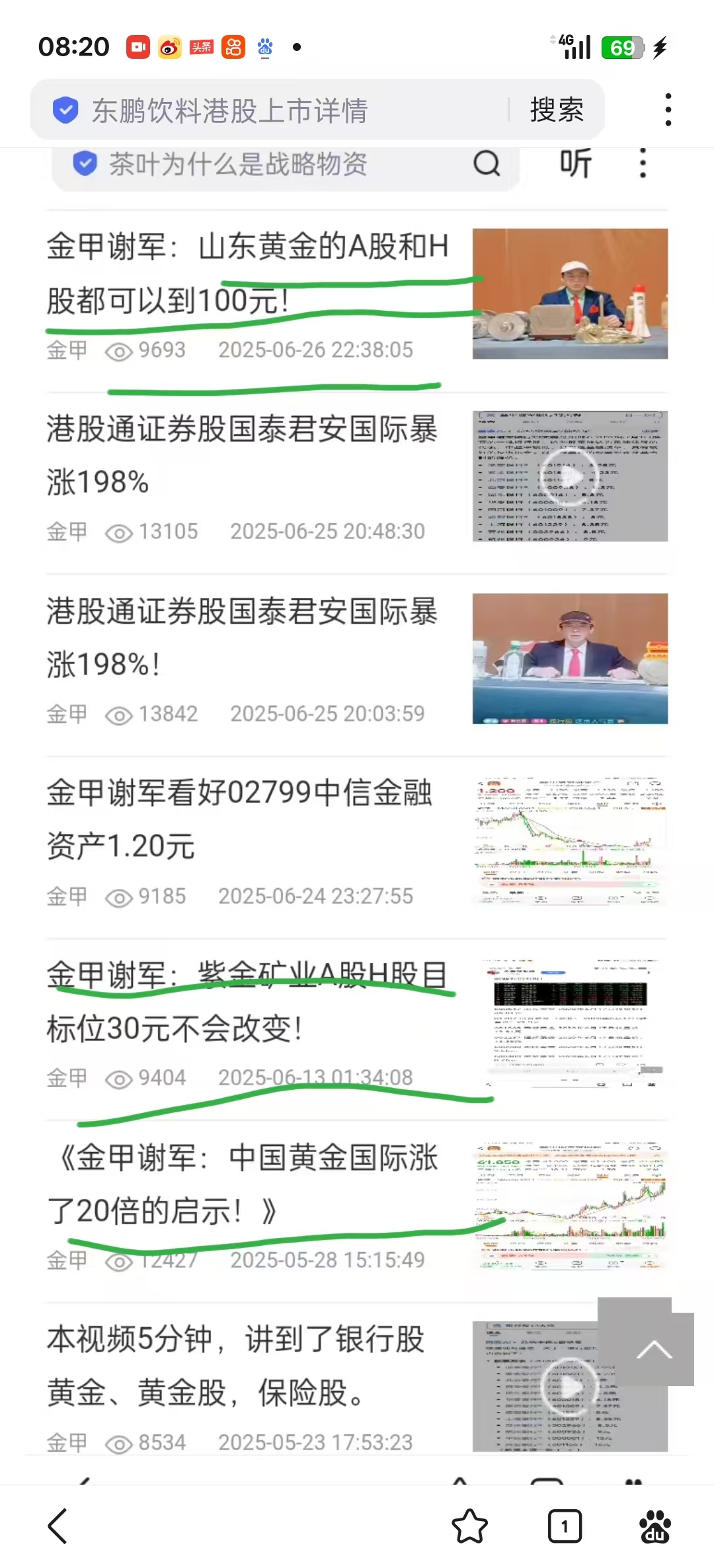Image resolution: width=714 pixels, height=1568 pixels.
Task: Open article 山东黄金的A股和H股都可以到100元
Action: (247, 273)
